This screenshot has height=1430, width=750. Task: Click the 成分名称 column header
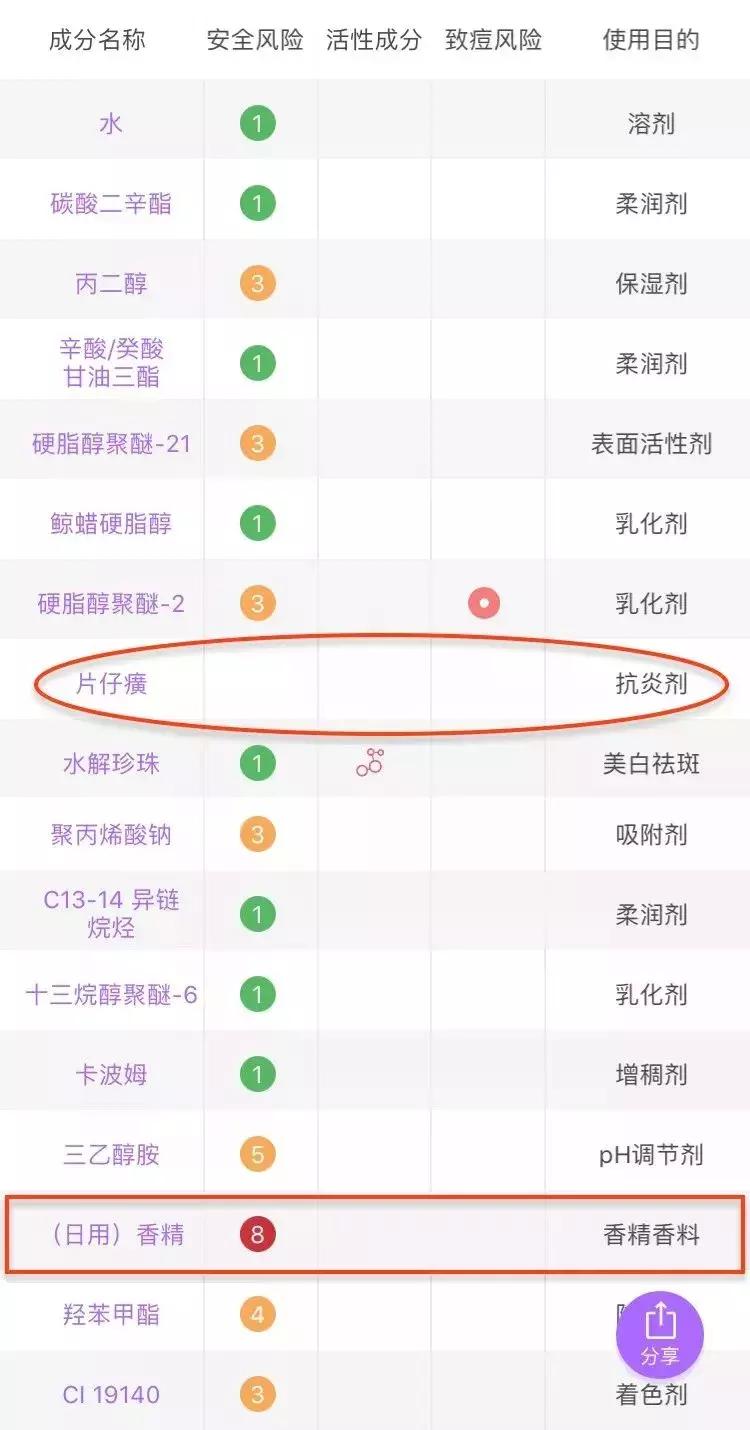[96, 41]
